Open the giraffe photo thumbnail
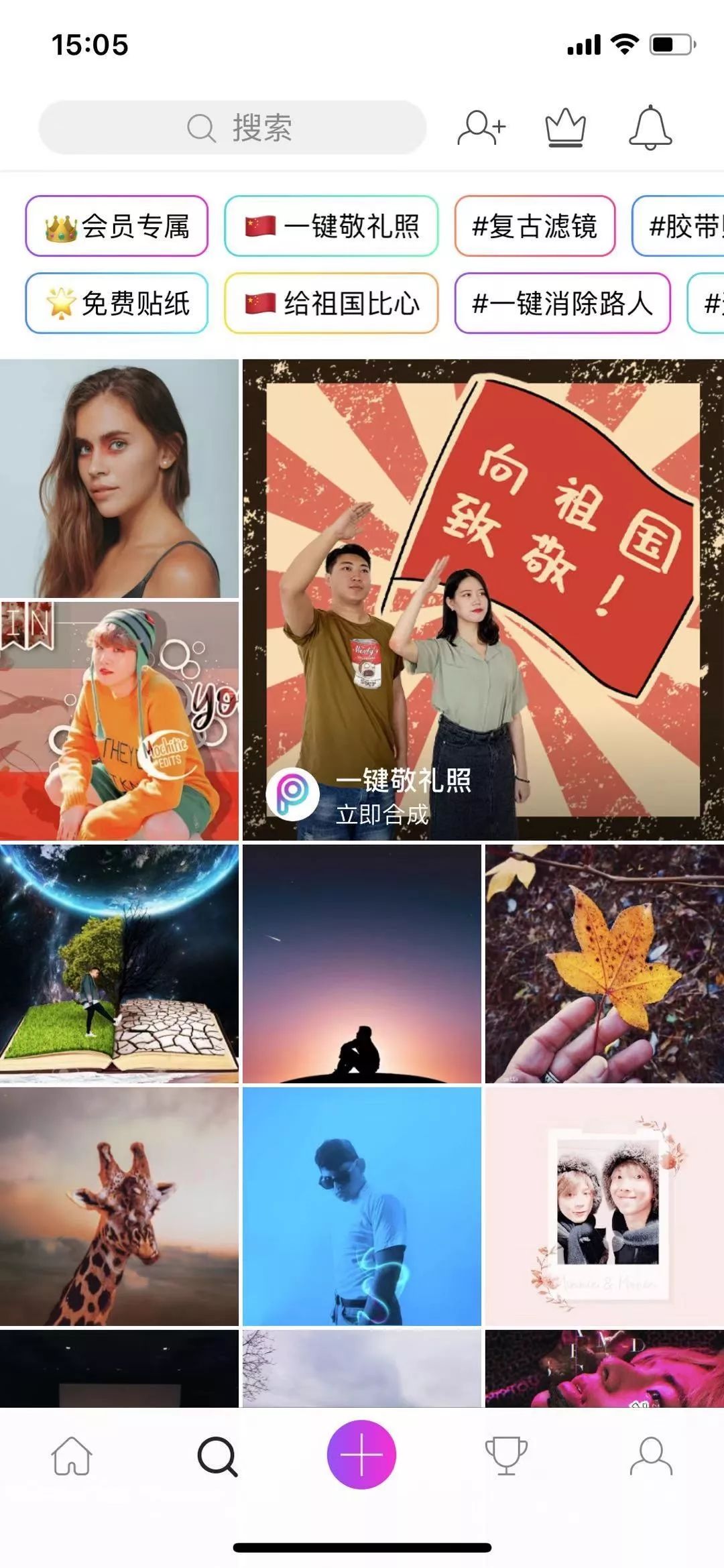The height and width of the screenshot is (1568, 724). (x=119, y=1207)
